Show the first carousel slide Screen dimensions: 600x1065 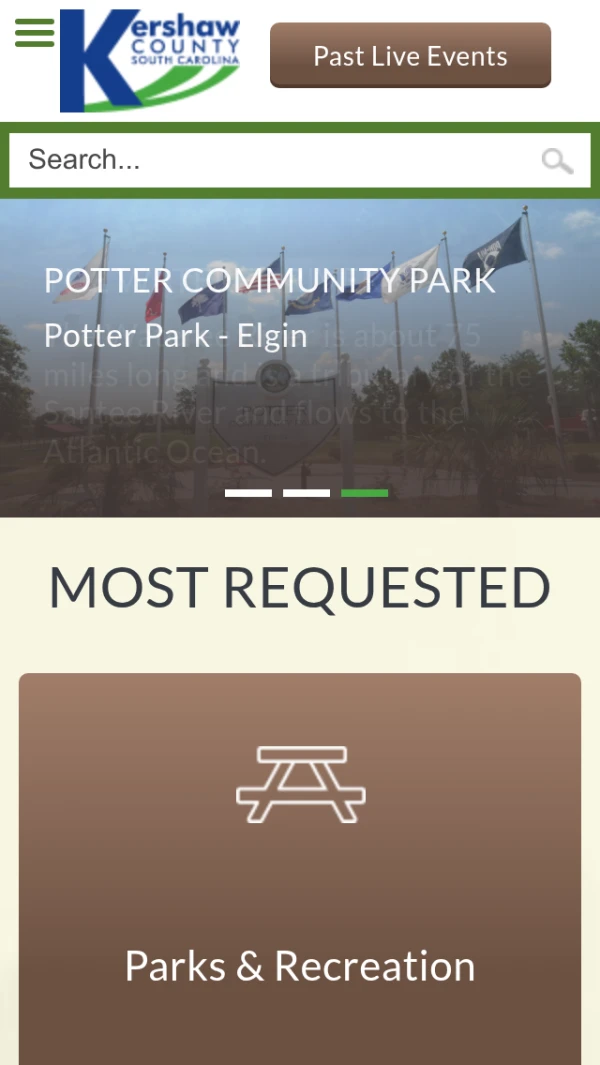pyautogui.click(x=248, y=493)
